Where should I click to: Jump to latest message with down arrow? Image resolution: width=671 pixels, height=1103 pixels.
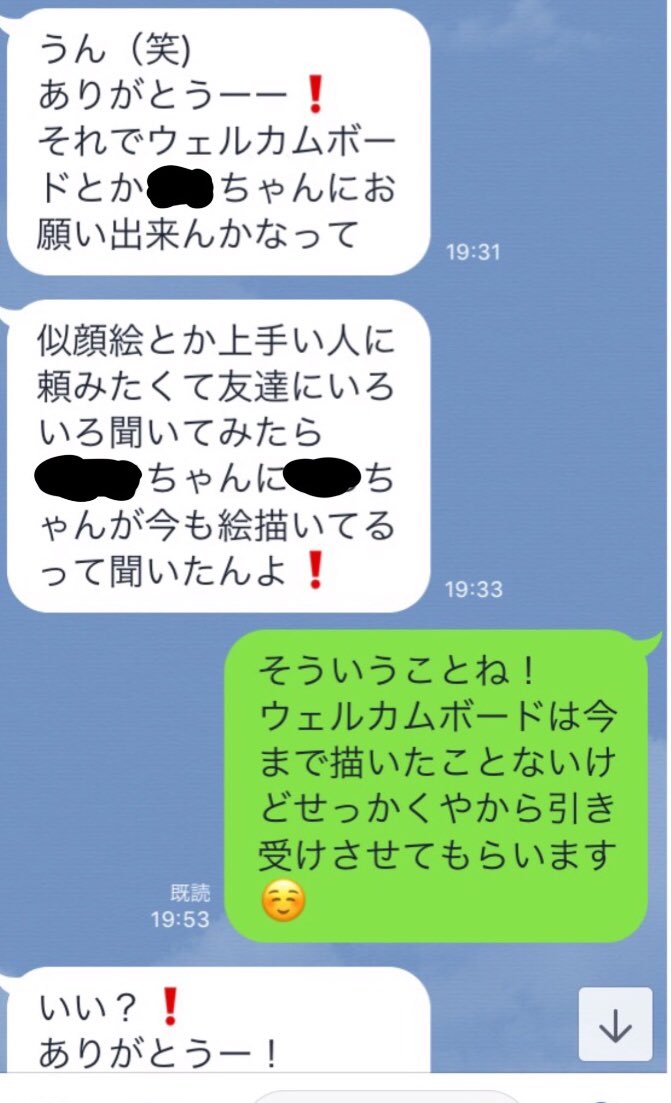[614, 1025]
